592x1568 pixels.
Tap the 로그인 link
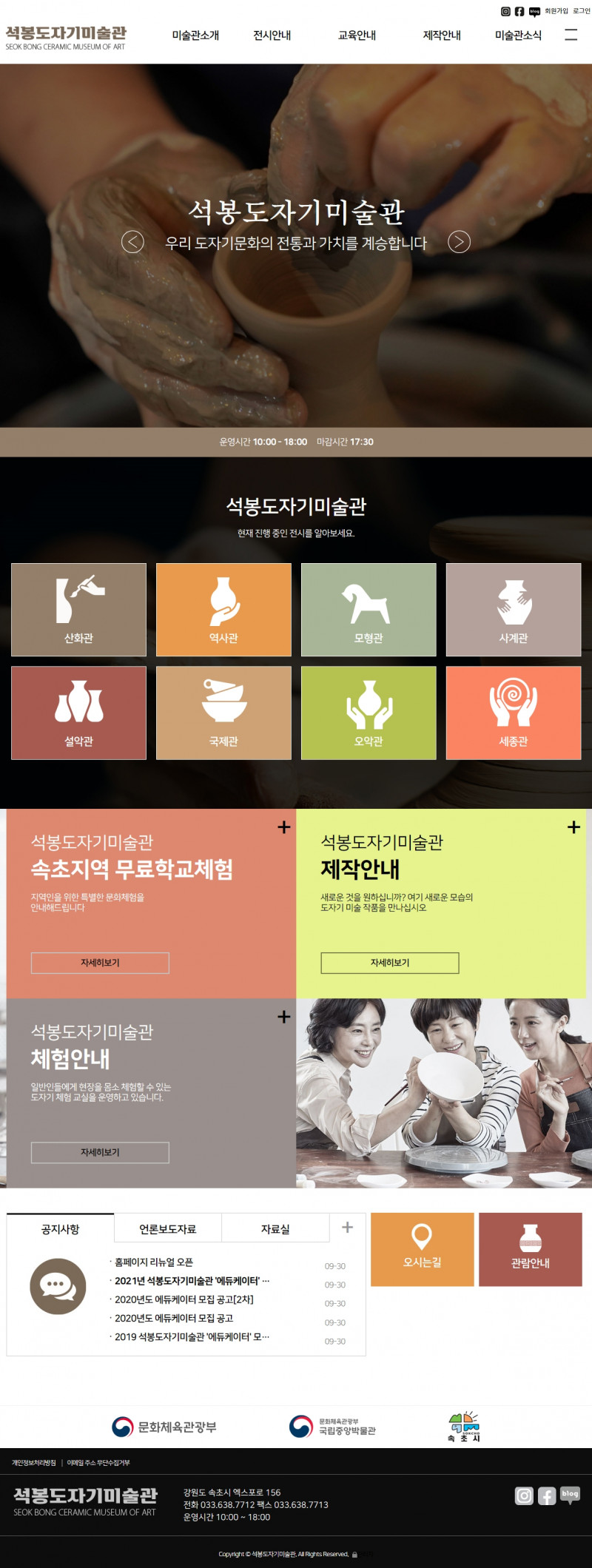click(582, 11)
